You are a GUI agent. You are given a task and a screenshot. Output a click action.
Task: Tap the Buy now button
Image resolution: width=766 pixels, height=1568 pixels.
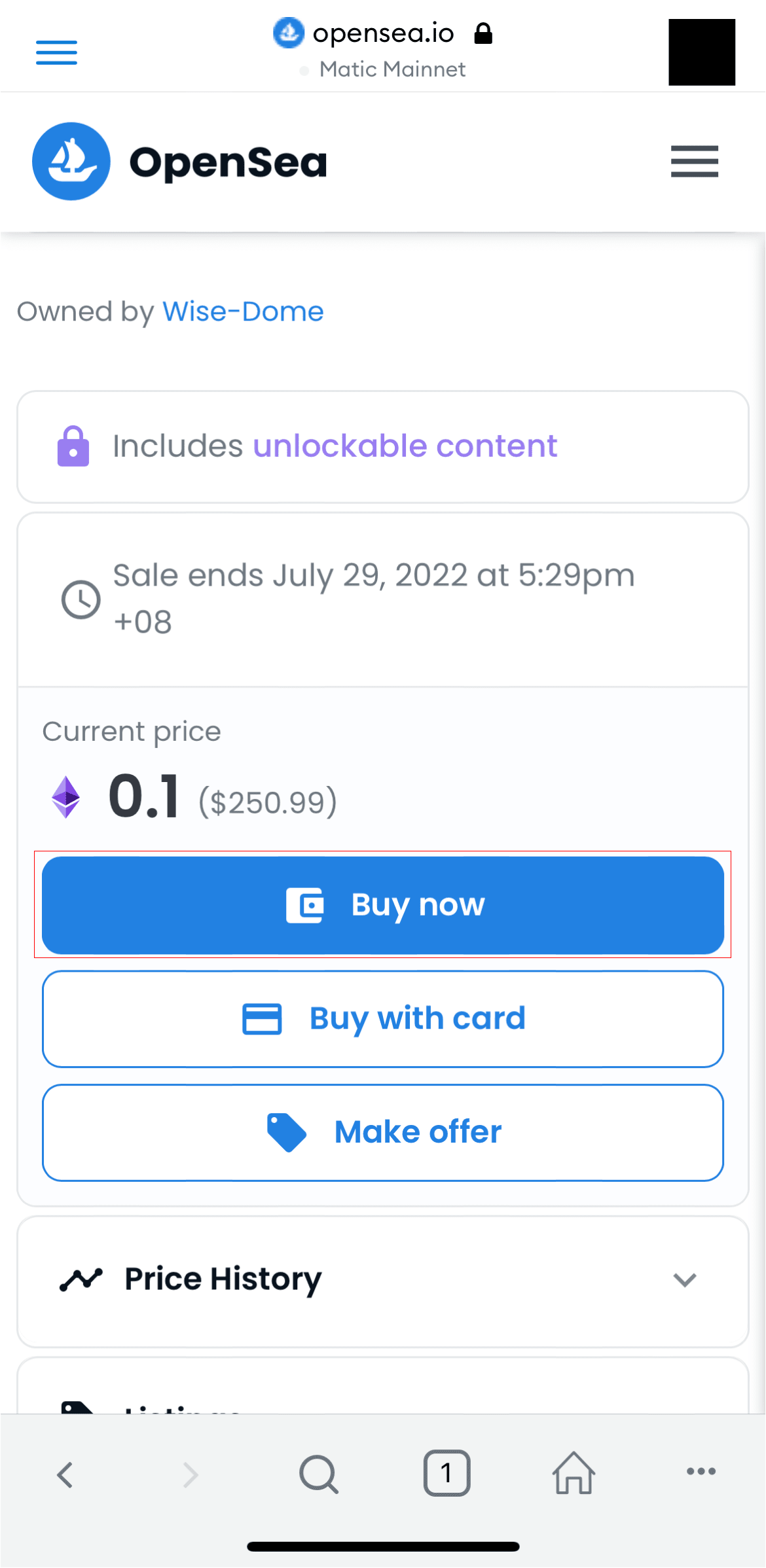tap(383, 905)
